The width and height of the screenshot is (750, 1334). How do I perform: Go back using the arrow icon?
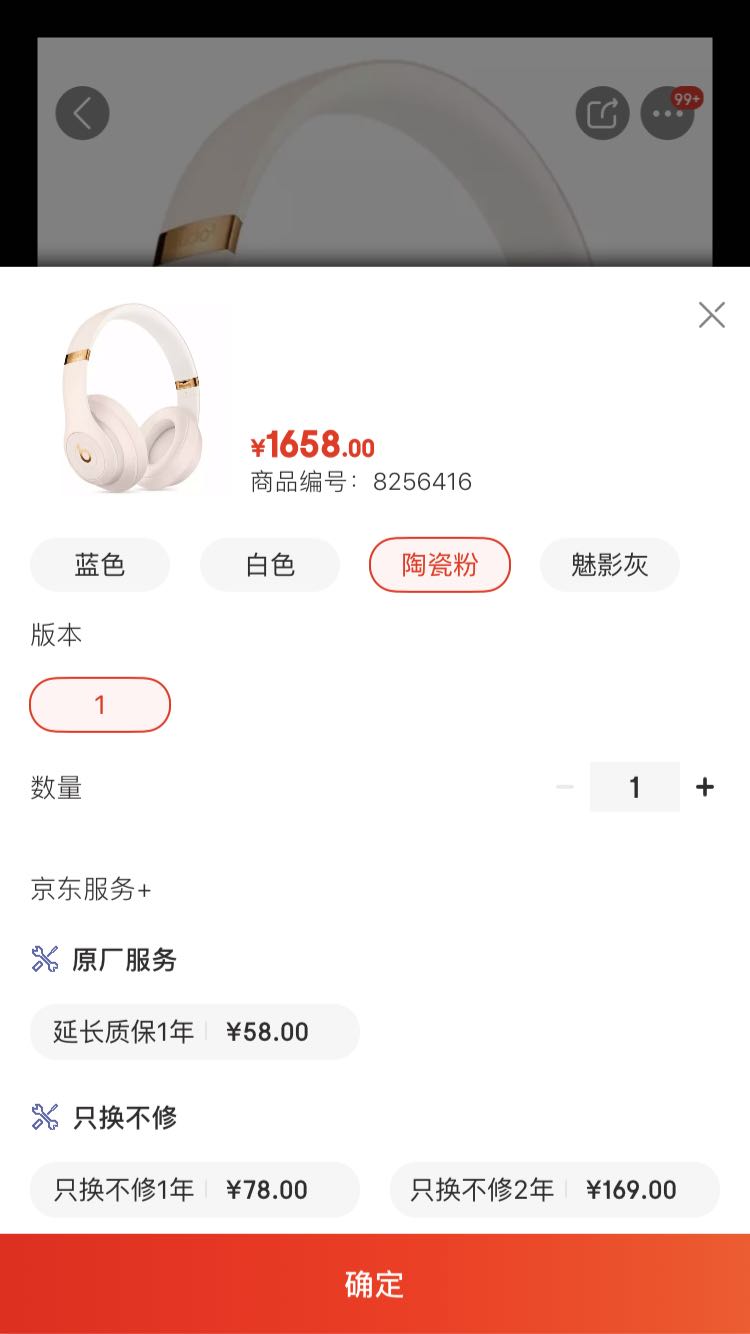point(82,113)
